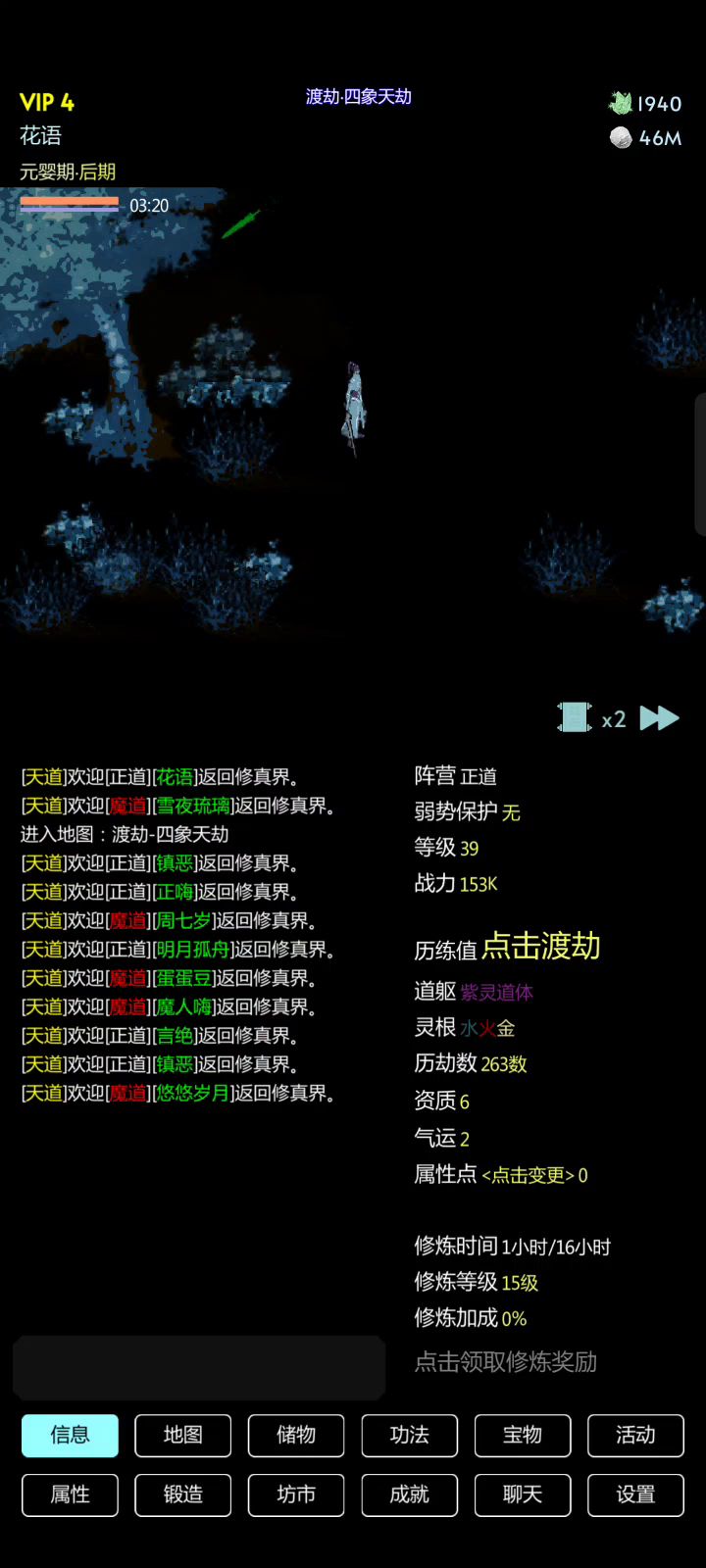Tap the x2 scroll icon

[x=576, y=718]
